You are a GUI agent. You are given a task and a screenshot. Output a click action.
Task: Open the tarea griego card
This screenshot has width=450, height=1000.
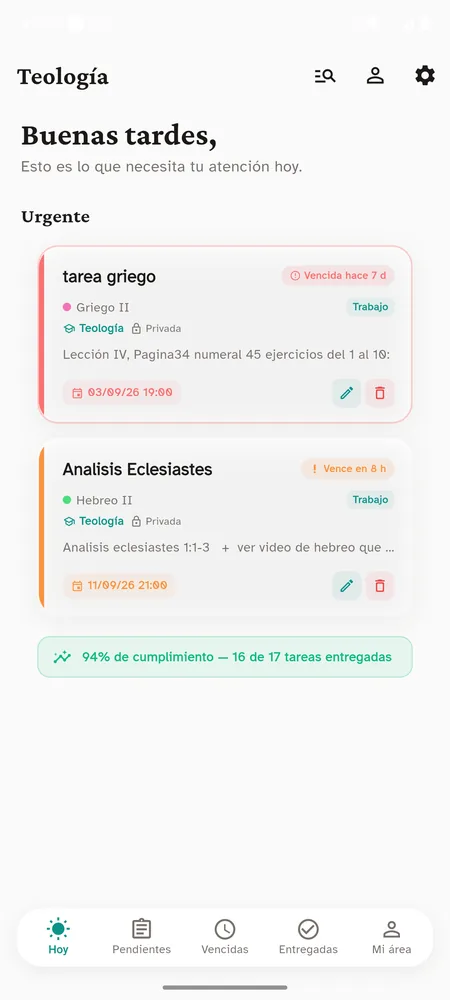click(x=226, y=334)
